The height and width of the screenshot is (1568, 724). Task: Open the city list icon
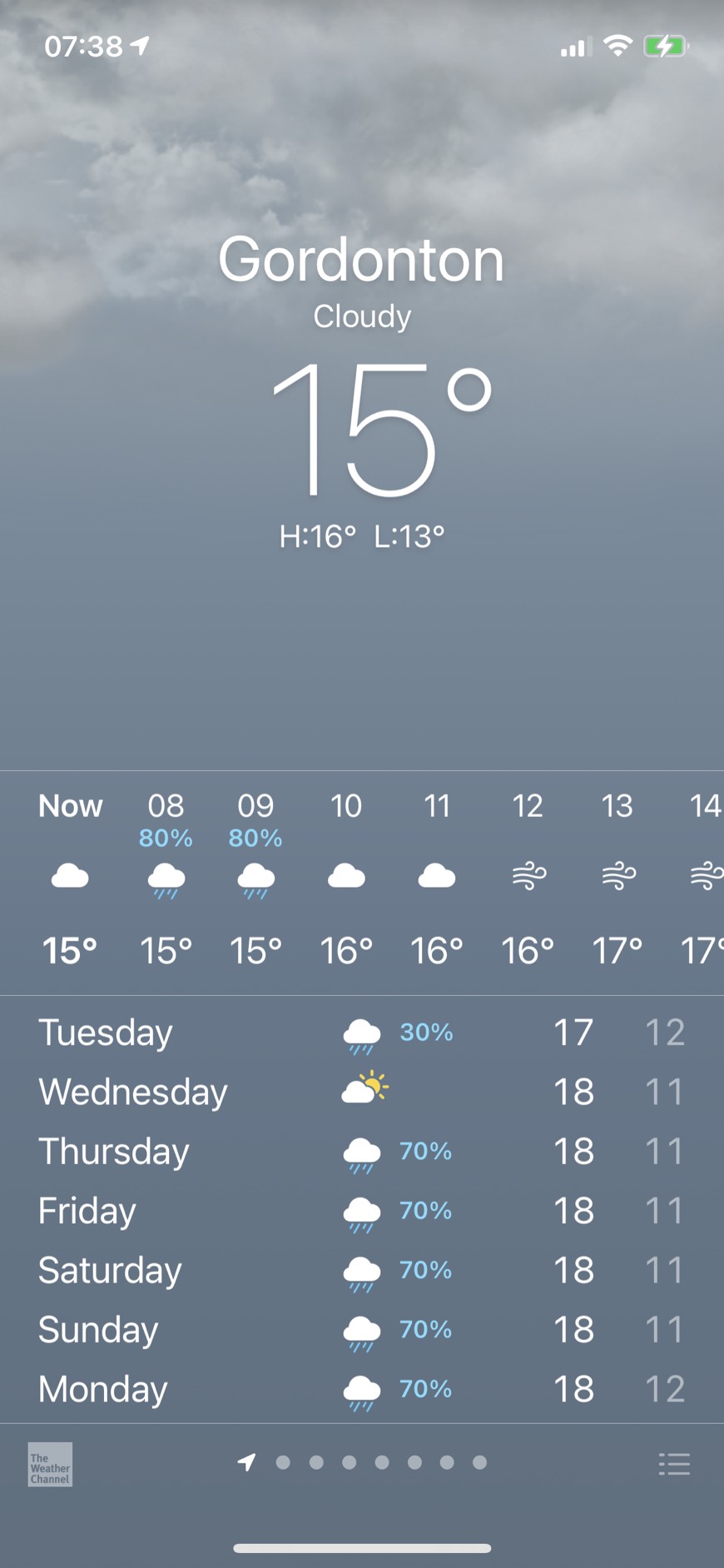tap(674, 1464)
